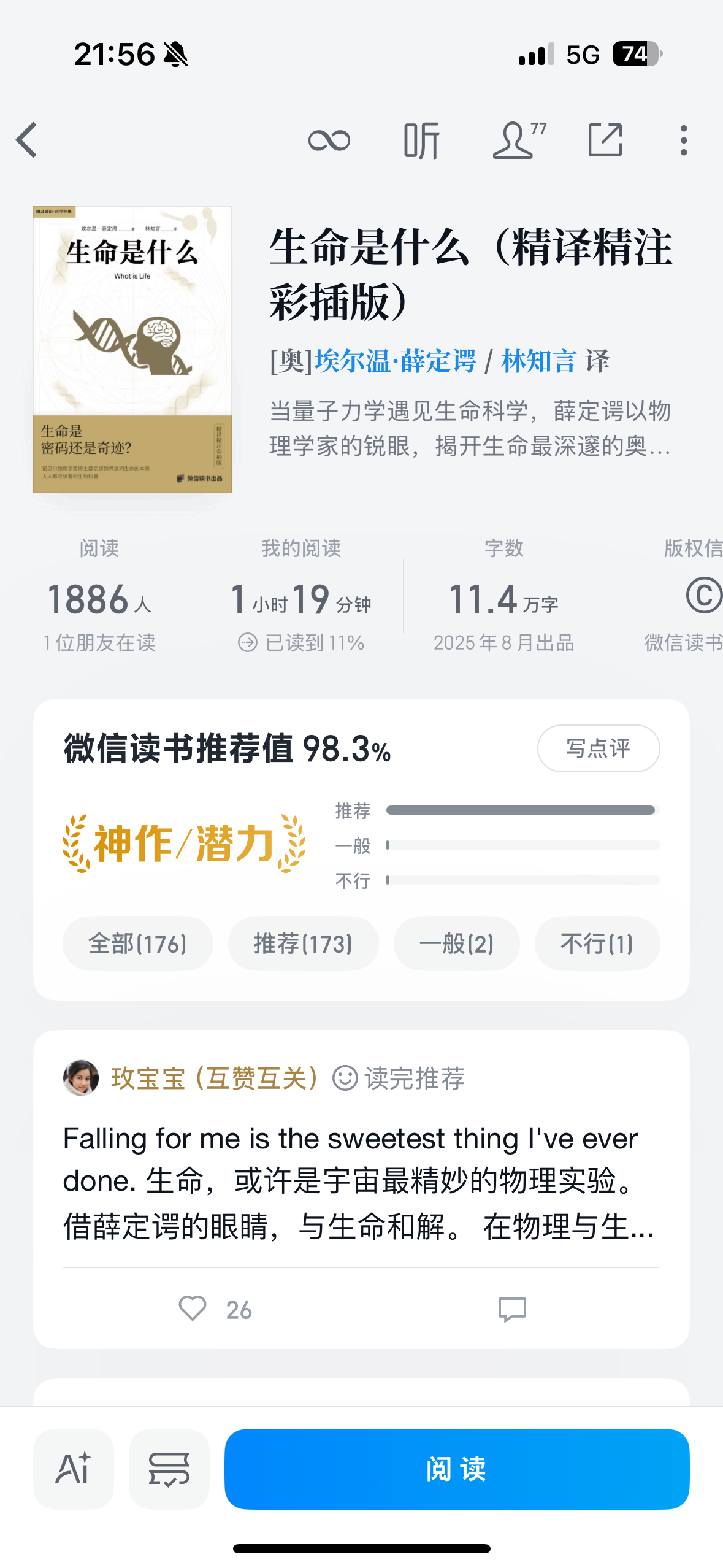Filter reviews by 推荐(173)

(303, 943)
